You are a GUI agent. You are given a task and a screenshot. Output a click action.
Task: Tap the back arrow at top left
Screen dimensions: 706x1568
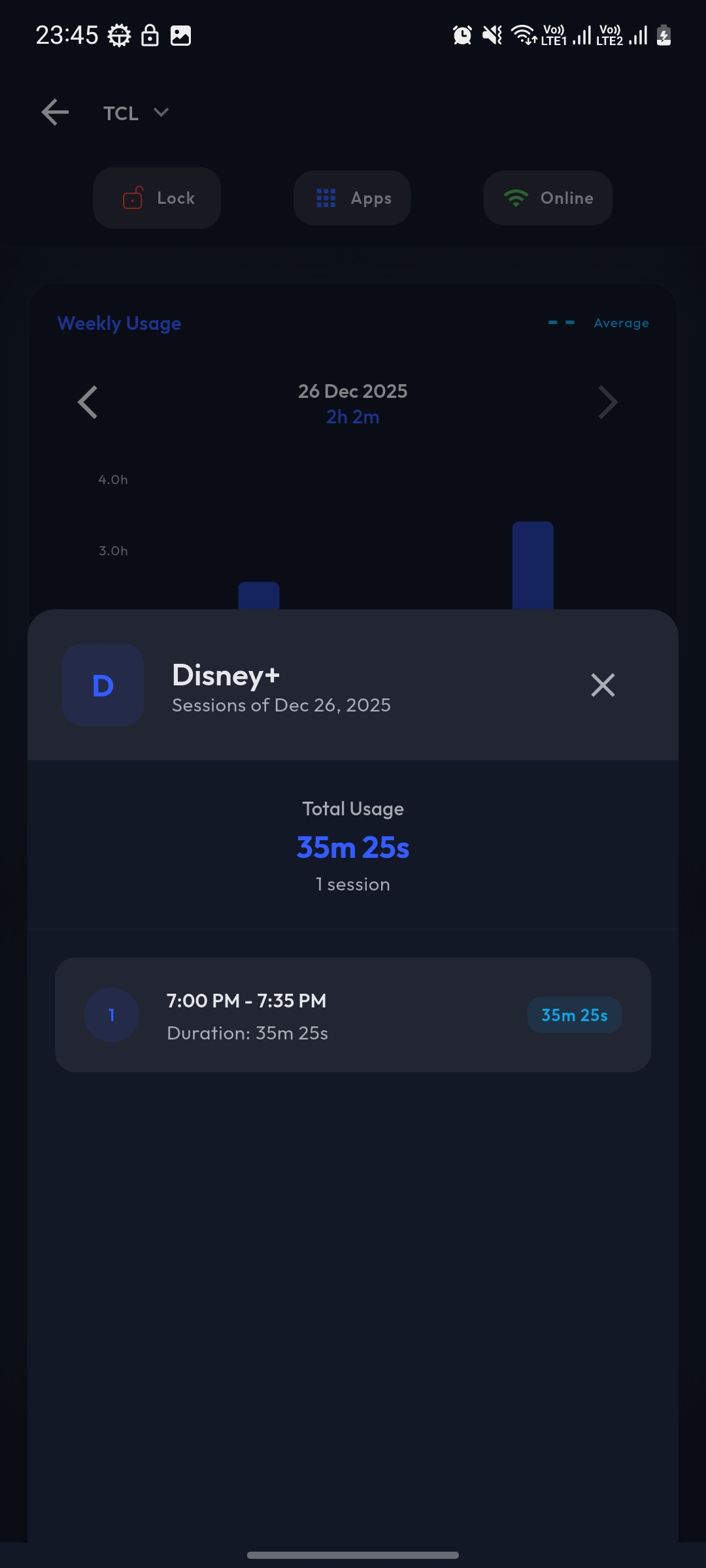(56, 112)
